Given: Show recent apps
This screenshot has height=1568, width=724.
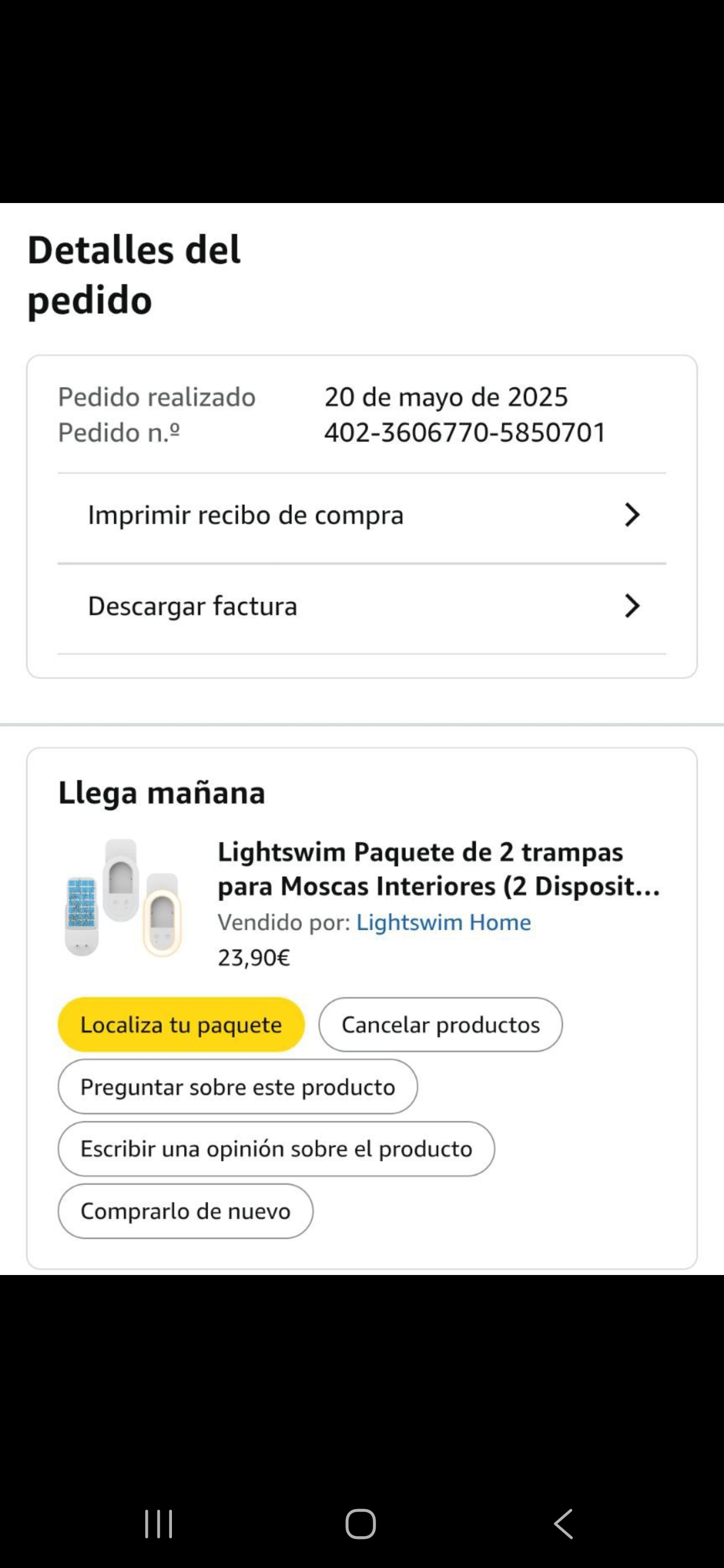Looking at the screenshot, I should pos(159,1524).
